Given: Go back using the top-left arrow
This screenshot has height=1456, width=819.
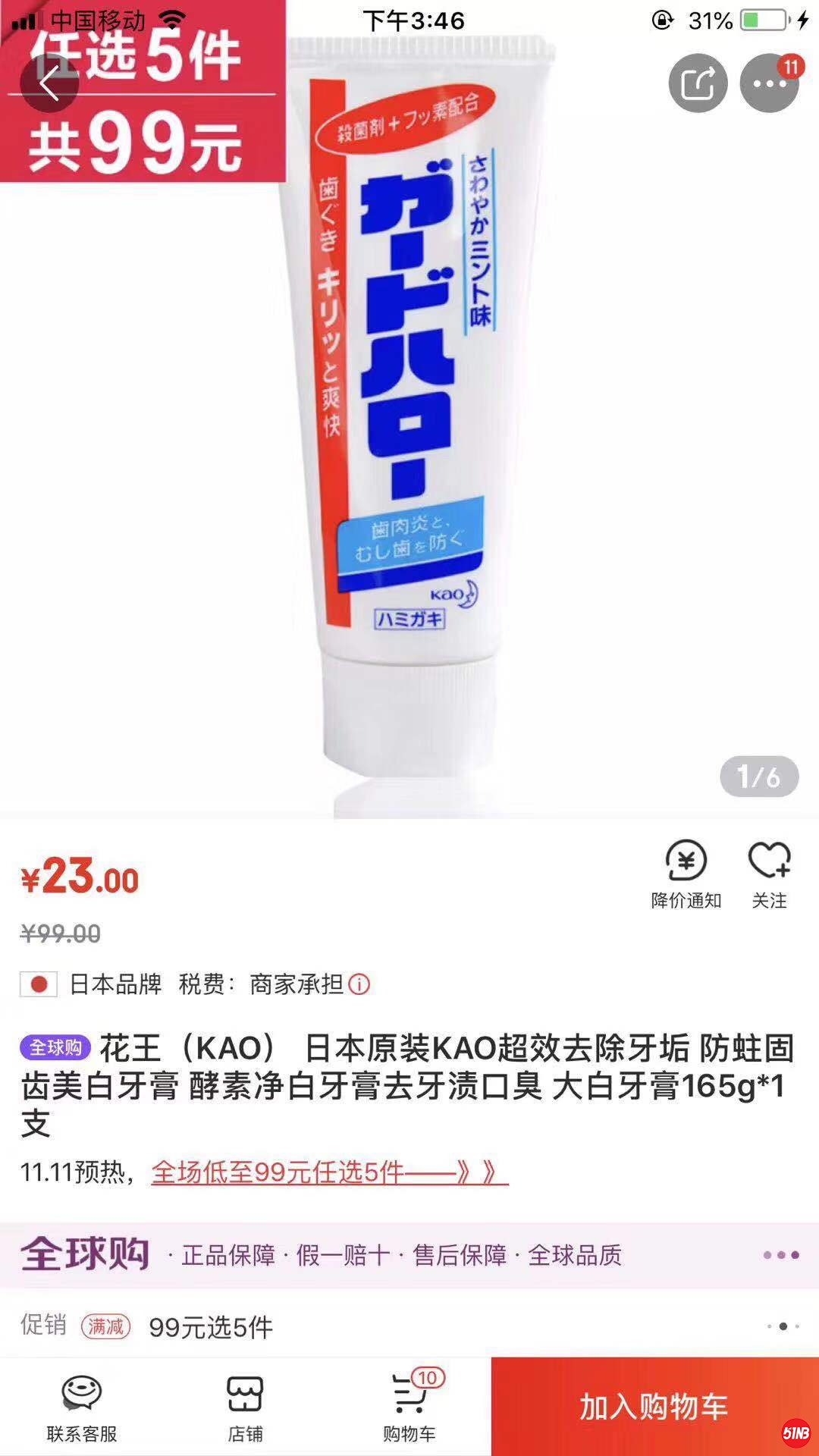Looking at the screenshot, I should click(x=49, y=83).
